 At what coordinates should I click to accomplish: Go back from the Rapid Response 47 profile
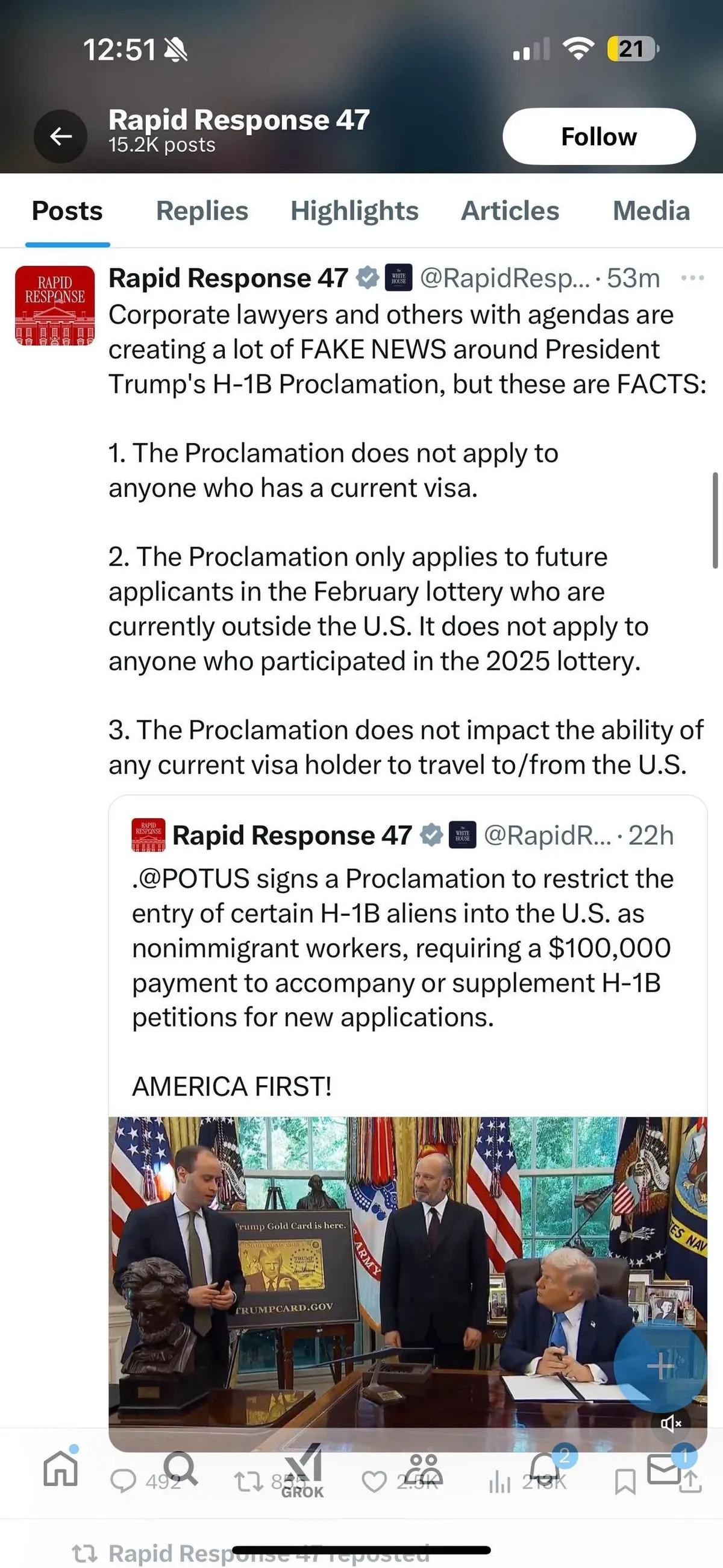60,136
